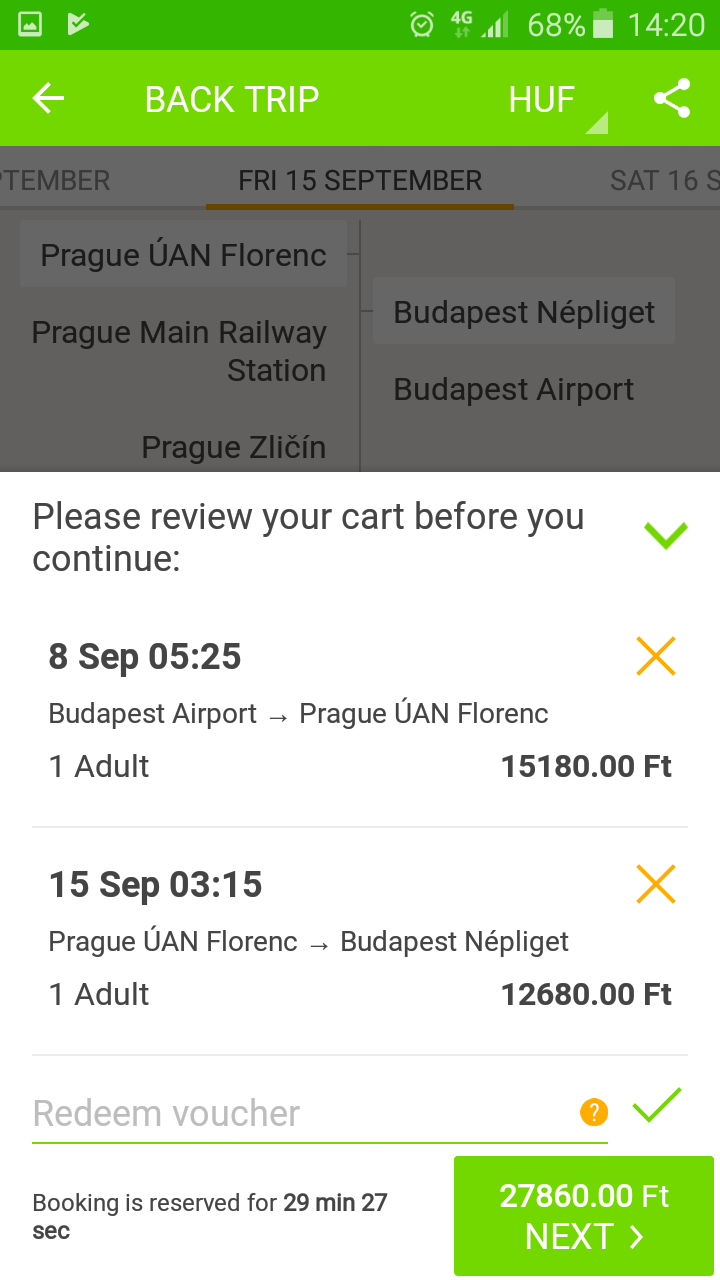This screenshot has height=1280, width=720.
Task: Choose Budapest Népliget as destination
Action: 524,312
